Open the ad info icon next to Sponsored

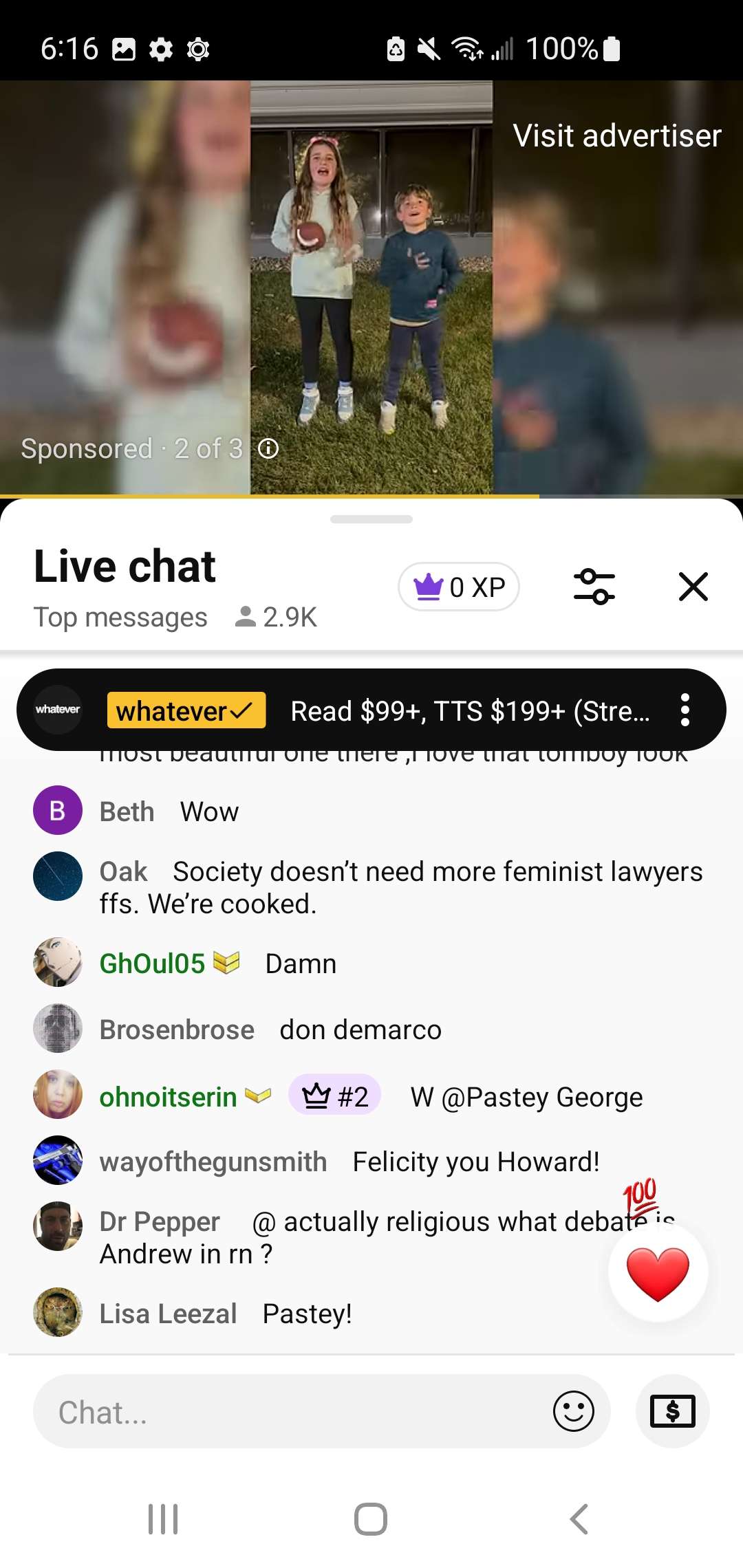(x=268, y=449)
